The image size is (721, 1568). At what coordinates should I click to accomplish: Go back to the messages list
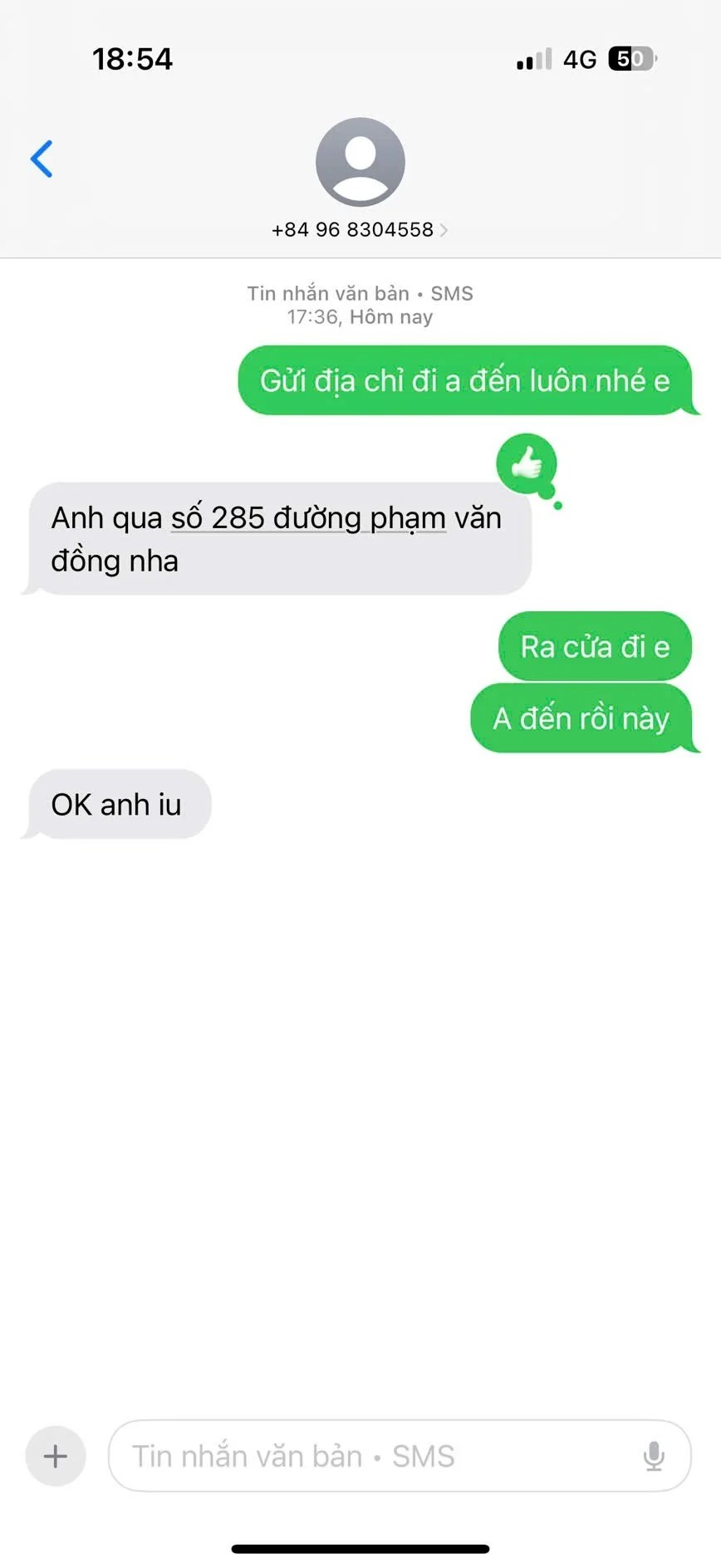point(42,159)
